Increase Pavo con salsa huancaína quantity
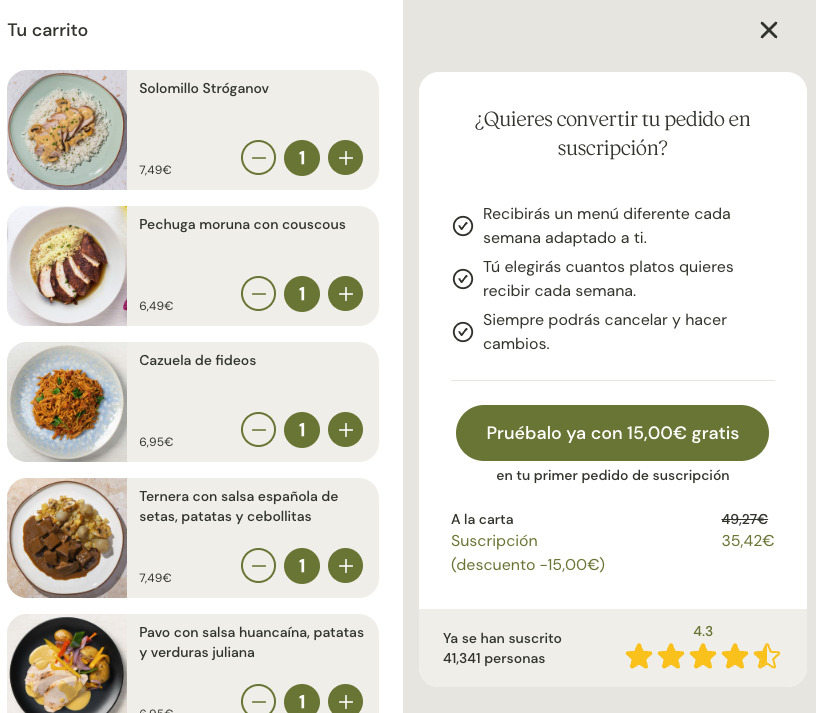Screen dimensions: 816x713 point(345,700)
